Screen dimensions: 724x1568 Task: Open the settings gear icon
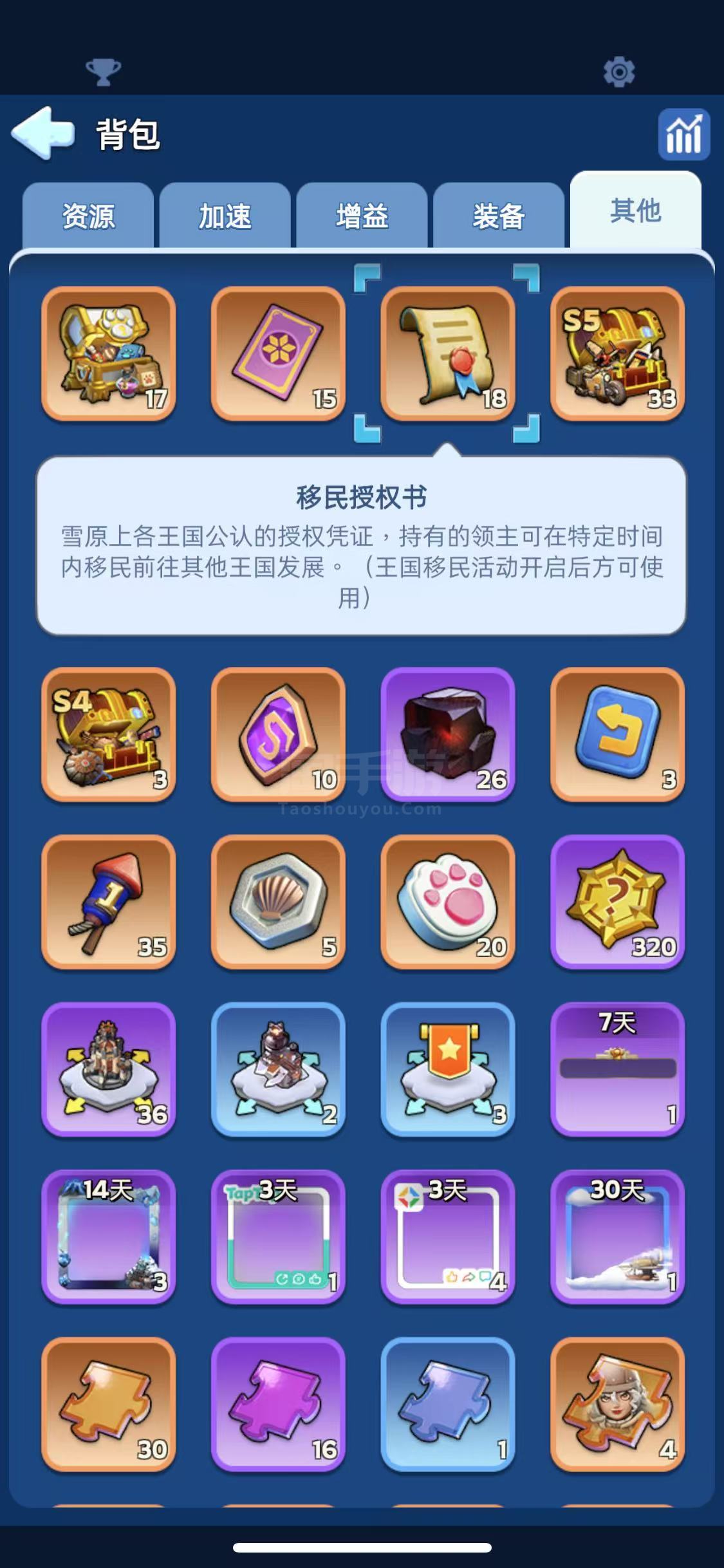point(619,71)
